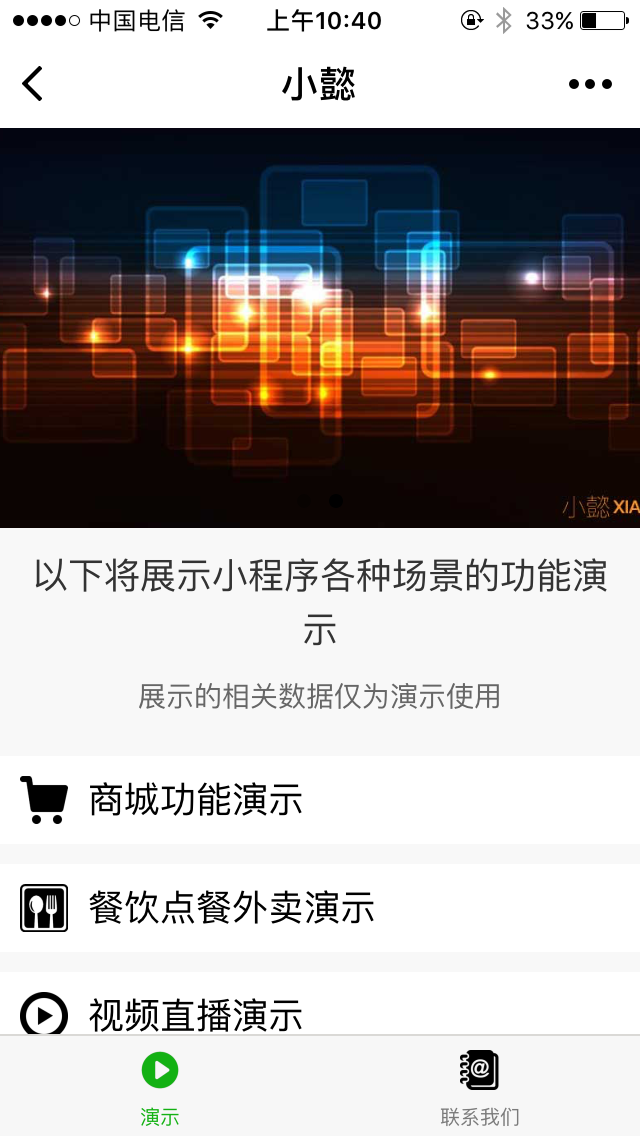Image resolution: width=640 pixels, height=1136 pixels.
Task: Switch to the 演示 tab
Action: coord(160,1087)
